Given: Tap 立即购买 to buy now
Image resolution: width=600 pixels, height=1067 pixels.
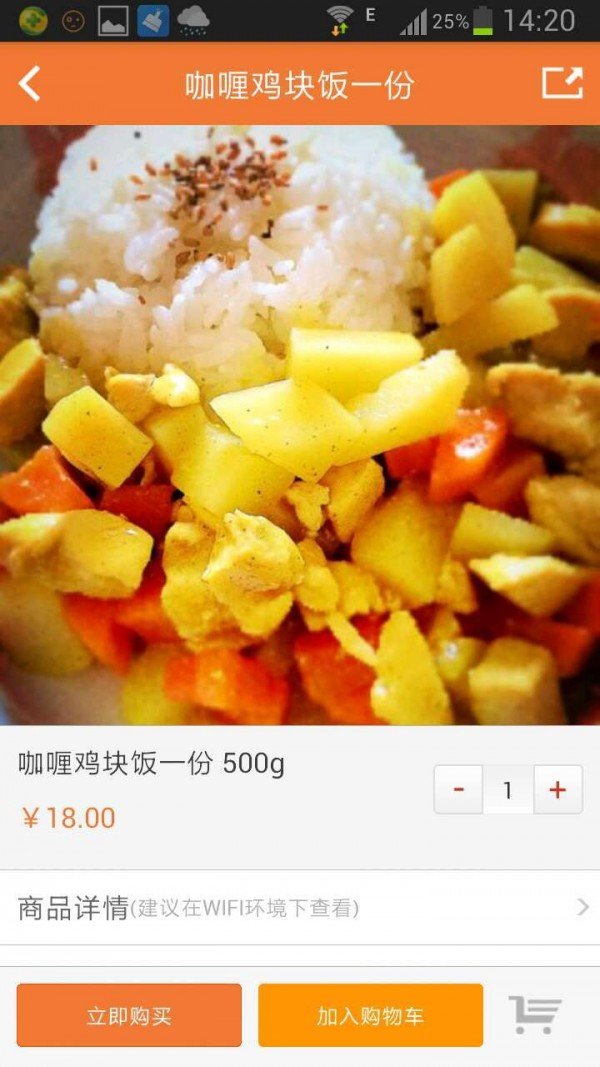Looking at the screenshot, I should tap(129, 1016).
